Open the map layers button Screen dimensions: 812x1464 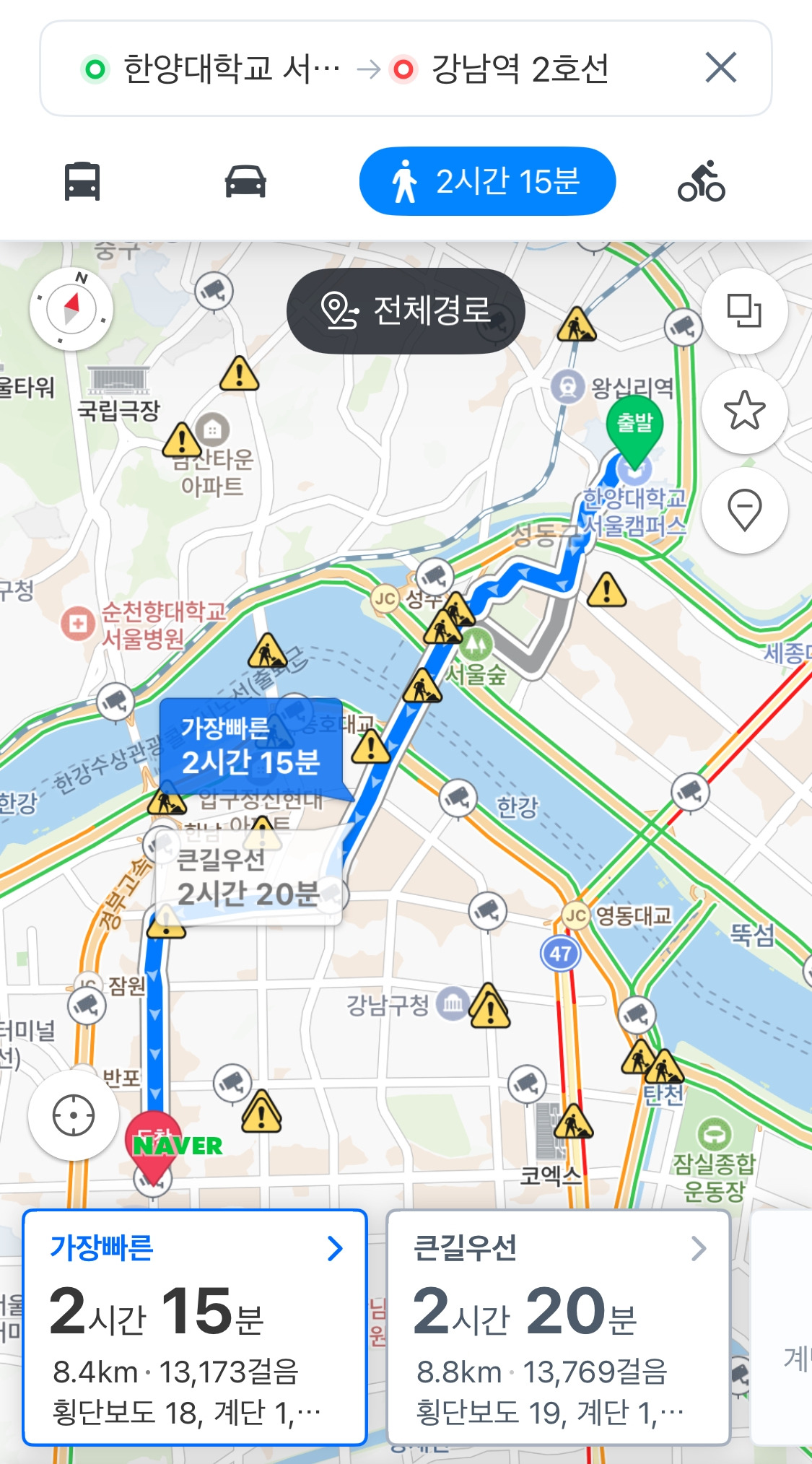(743, 311)
